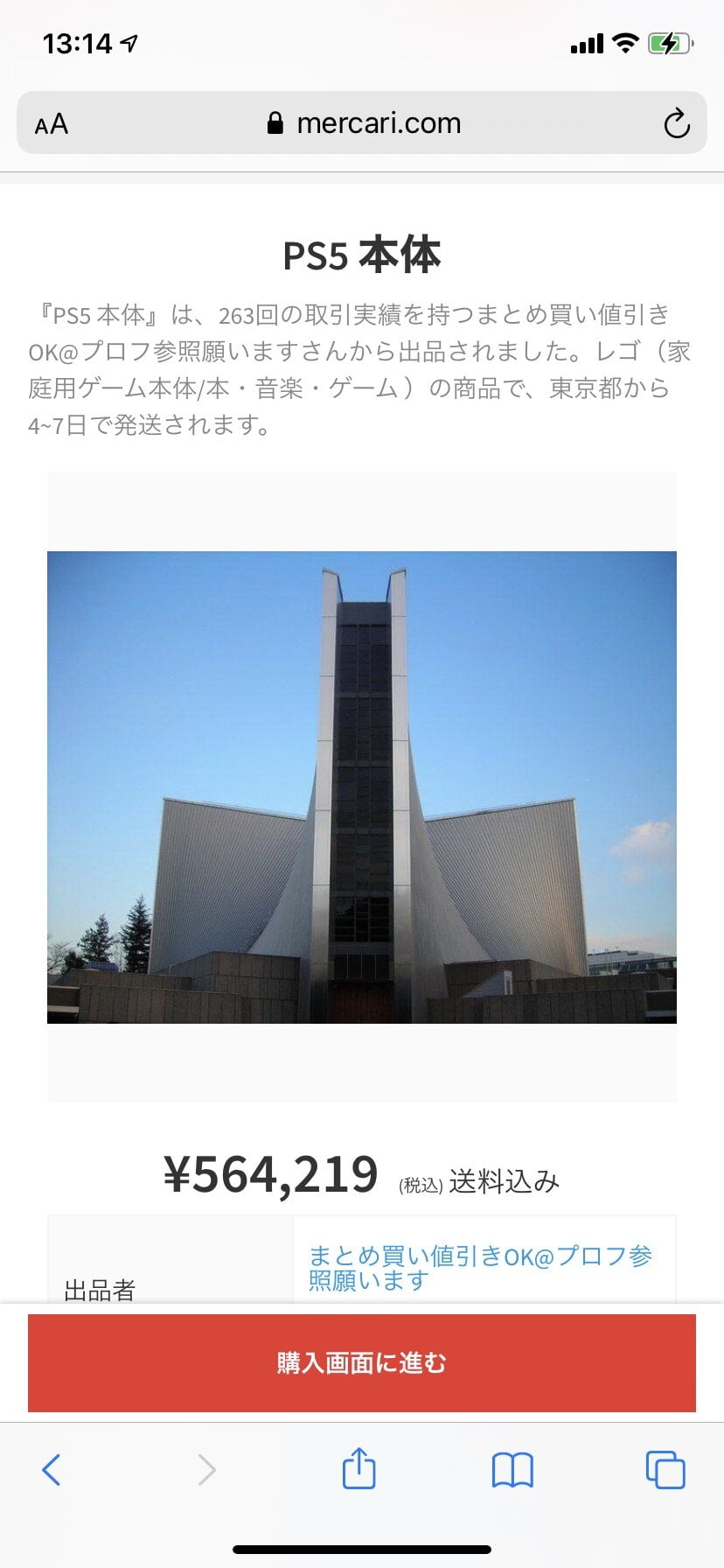Tap the red 購入画面に進む purchase button
The image size is (724, 1568).
click(362, 1362)
